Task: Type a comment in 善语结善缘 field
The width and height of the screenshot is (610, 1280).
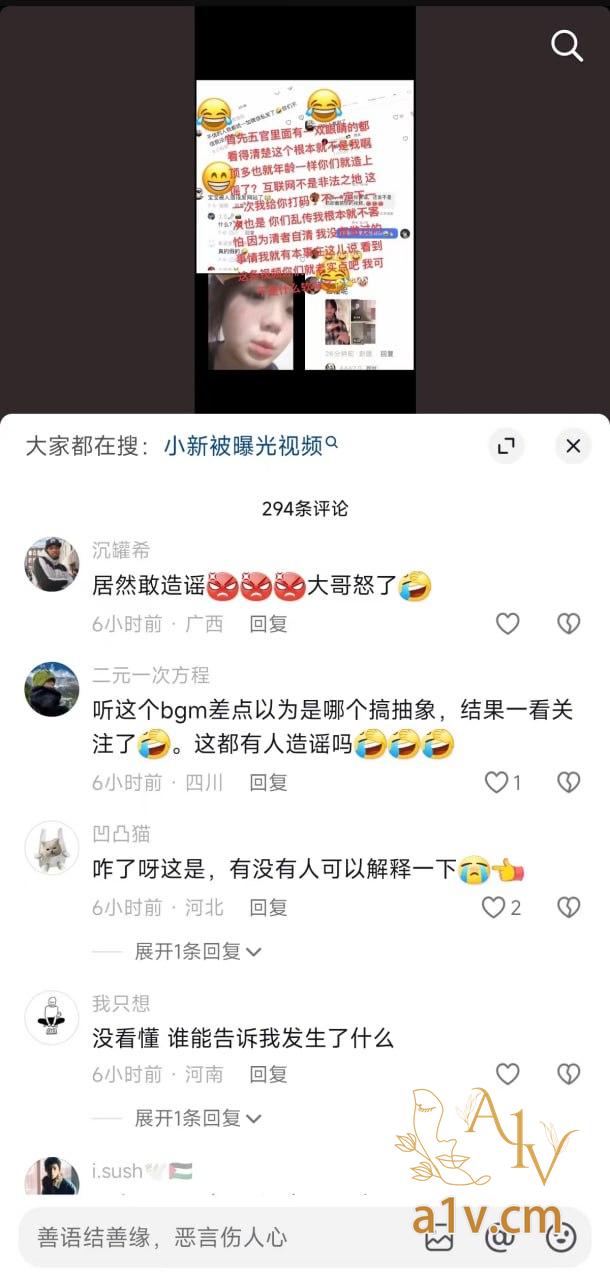Action: coord(200,1237)
